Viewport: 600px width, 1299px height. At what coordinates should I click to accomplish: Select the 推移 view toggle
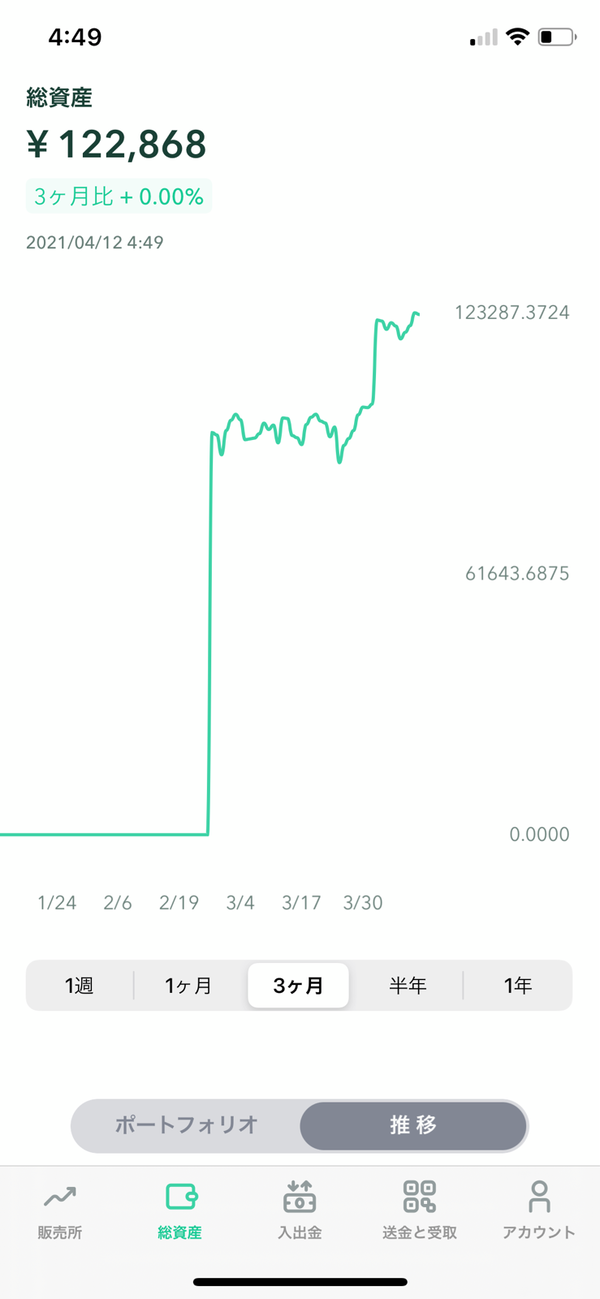click(413, 1125)
